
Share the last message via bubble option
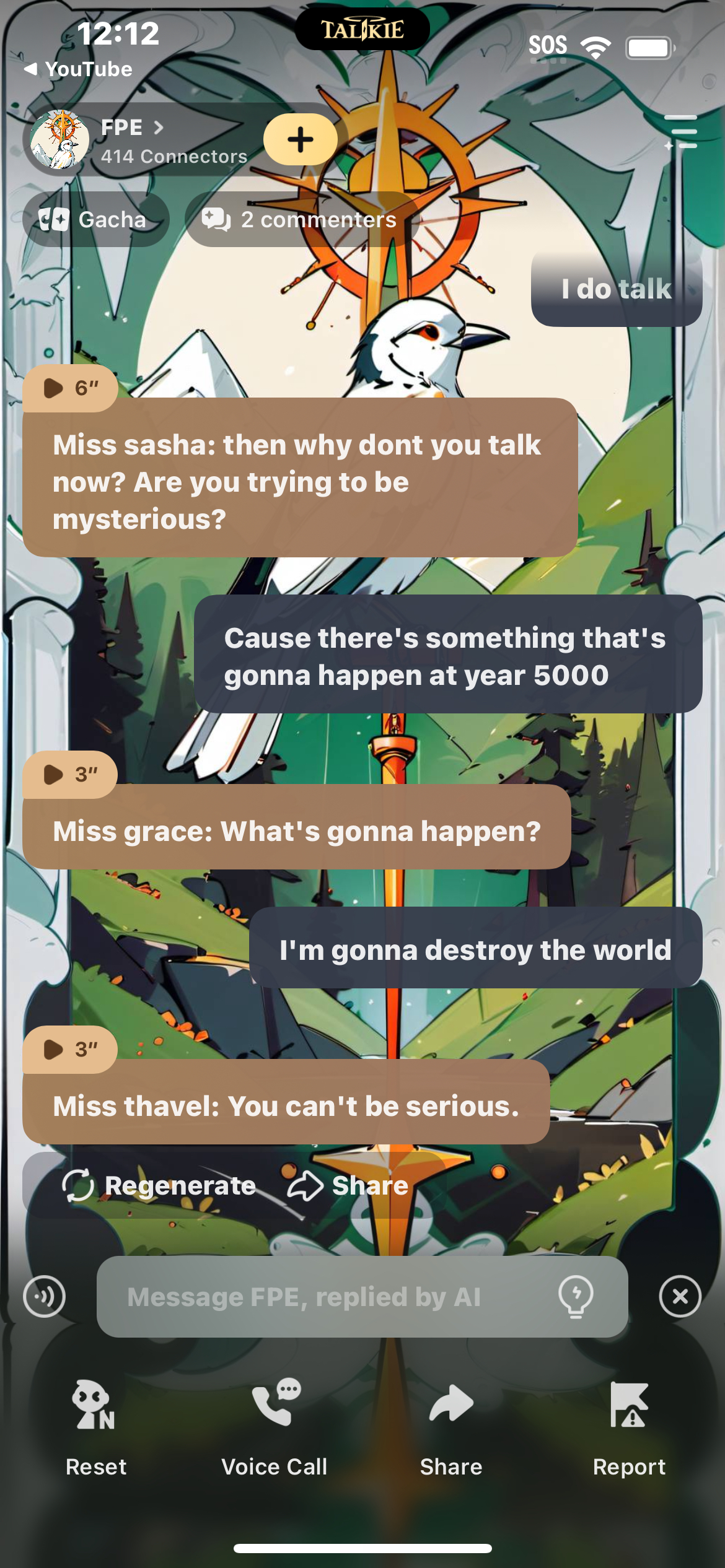click(x=349, y=1185)
